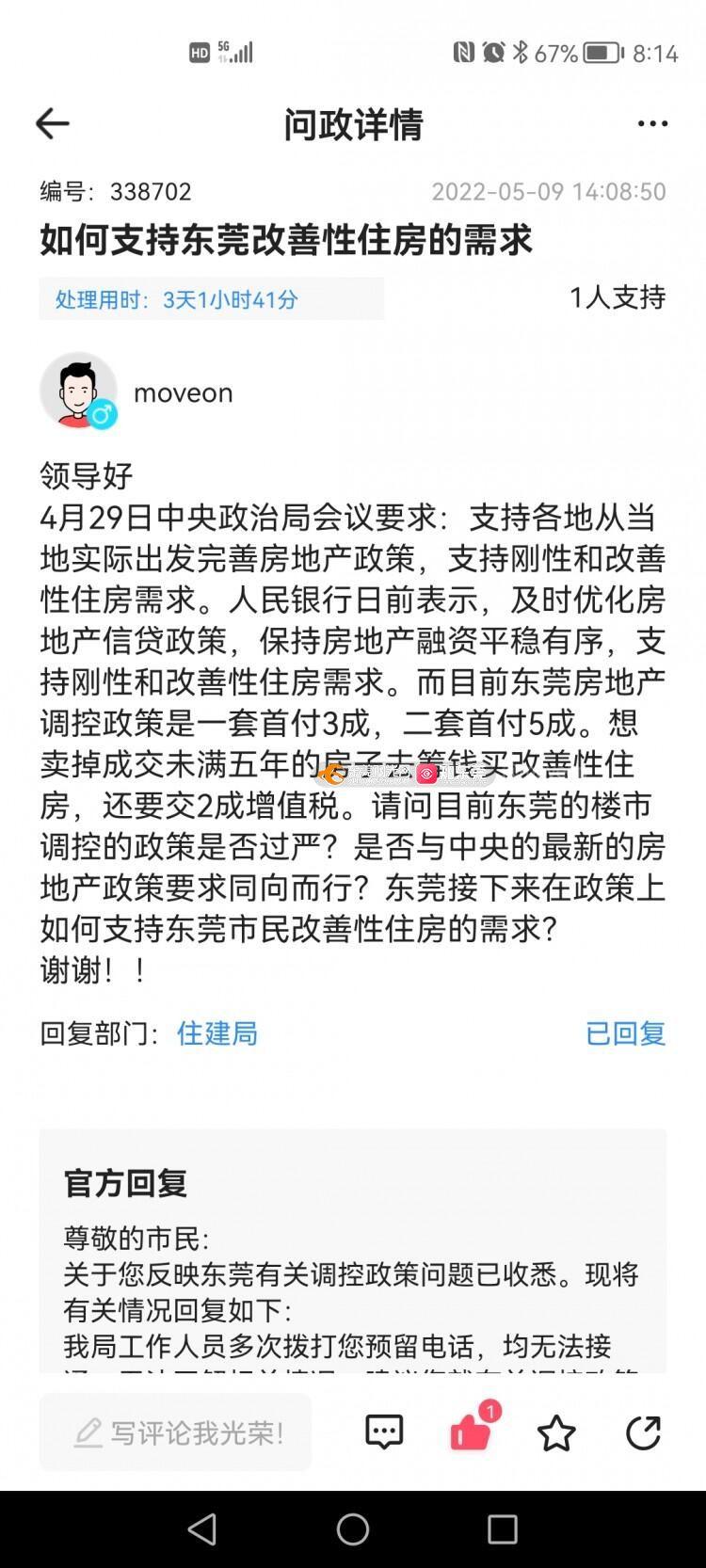Open the 住建局 department link
706x1568 pixels.
217,1033
